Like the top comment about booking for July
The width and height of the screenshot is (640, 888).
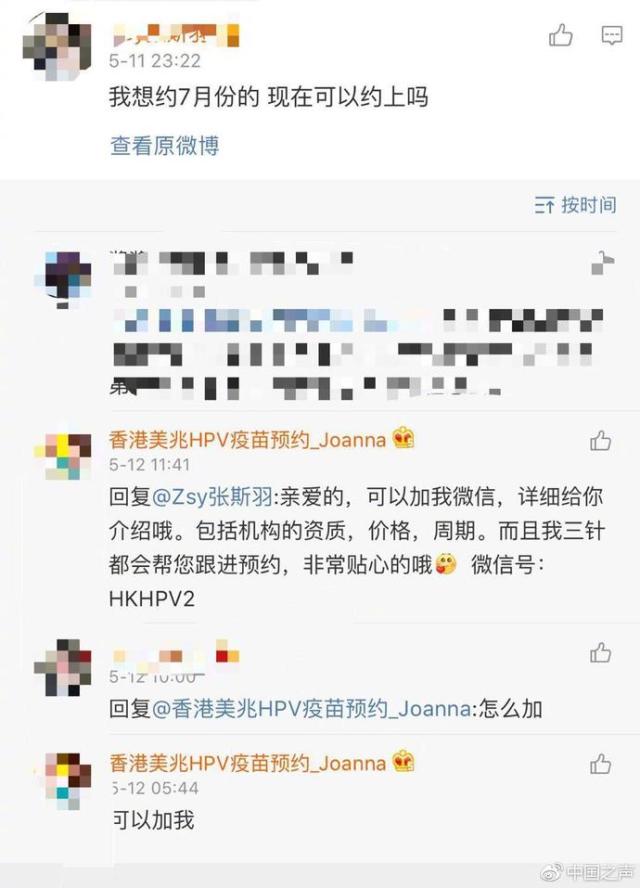(561, 37)
